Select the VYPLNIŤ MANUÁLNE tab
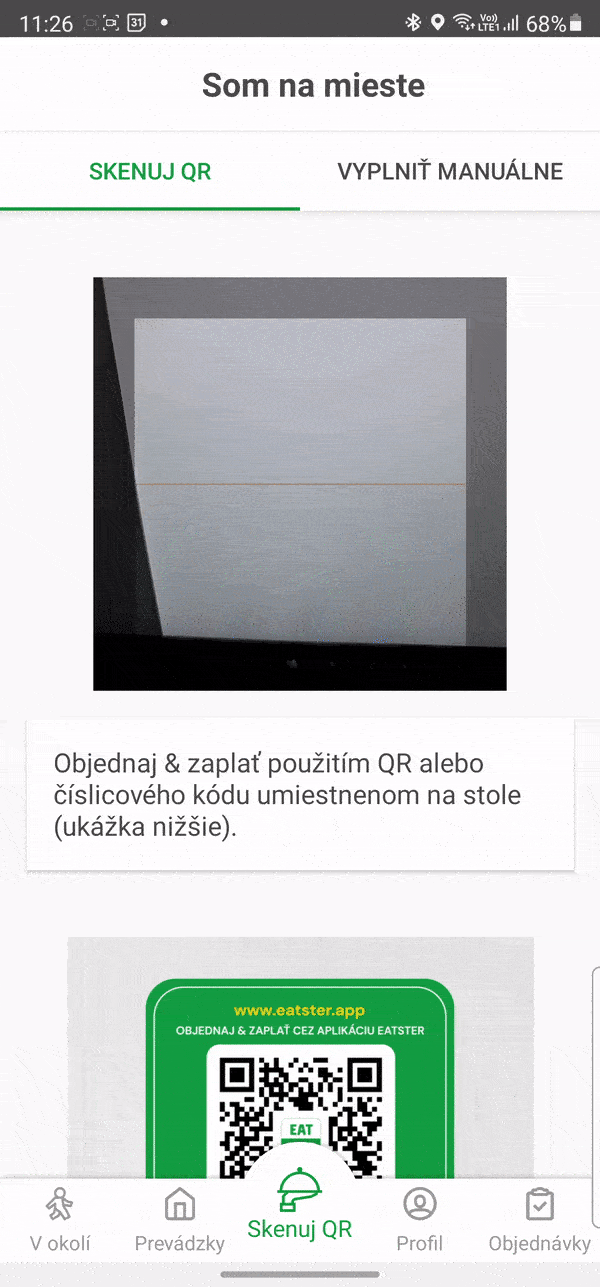600x1287 pixels. point(450,171)
